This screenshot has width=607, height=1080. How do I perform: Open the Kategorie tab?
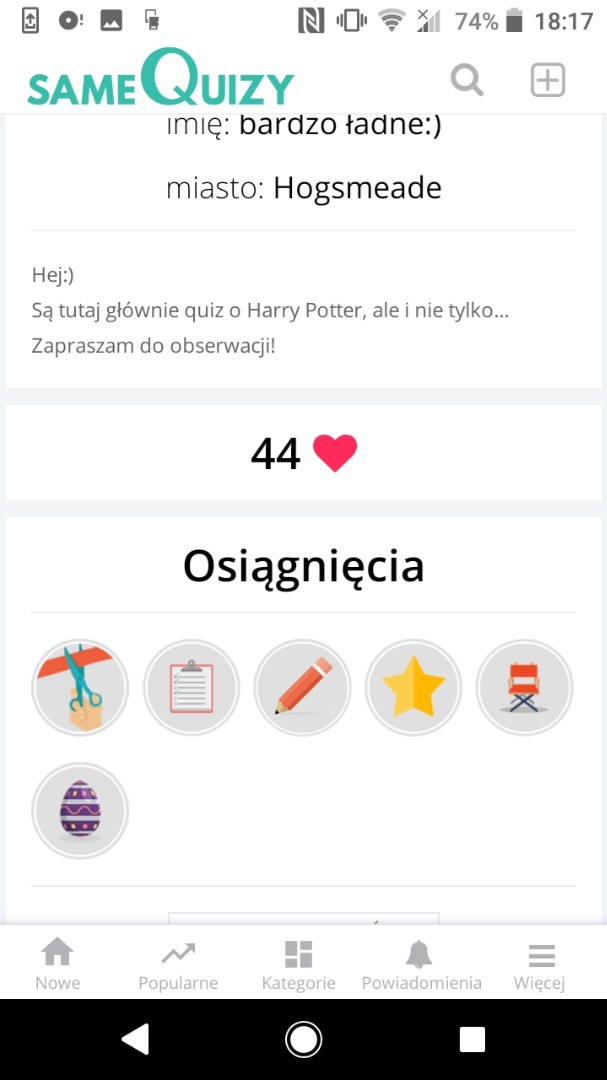(298, 964)
